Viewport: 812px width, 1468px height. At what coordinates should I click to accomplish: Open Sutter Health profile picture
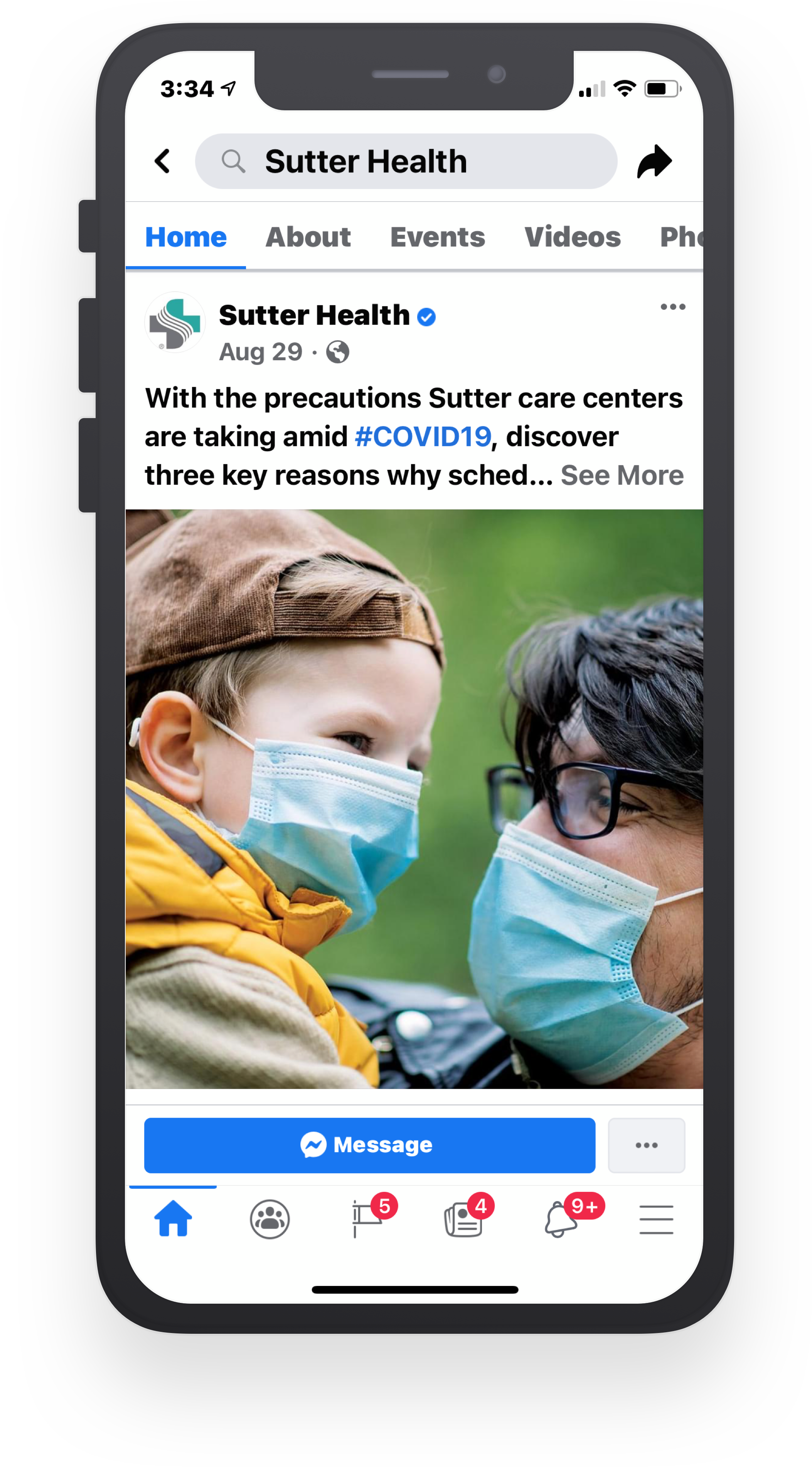[x=175, y=323]
